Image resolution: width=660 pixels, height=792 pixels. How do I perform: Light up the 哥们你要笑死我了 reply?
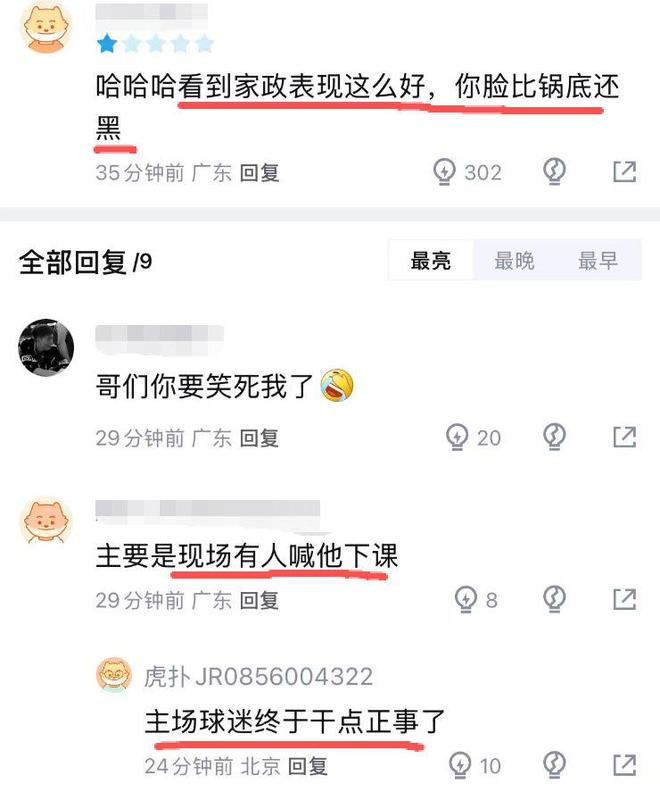[457, 437]
